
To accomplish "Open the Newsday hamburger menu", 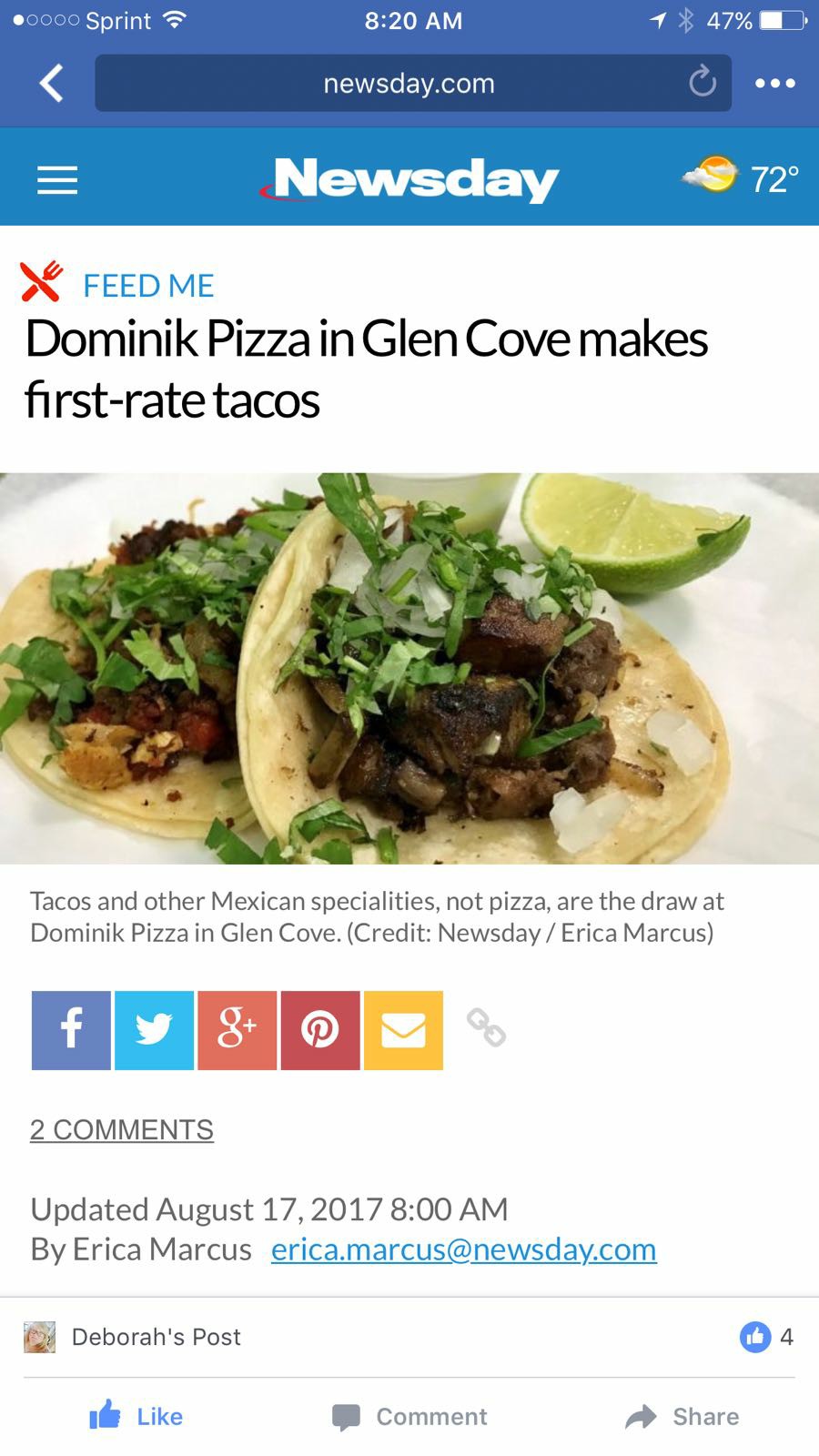I will (x=57, y=179).
